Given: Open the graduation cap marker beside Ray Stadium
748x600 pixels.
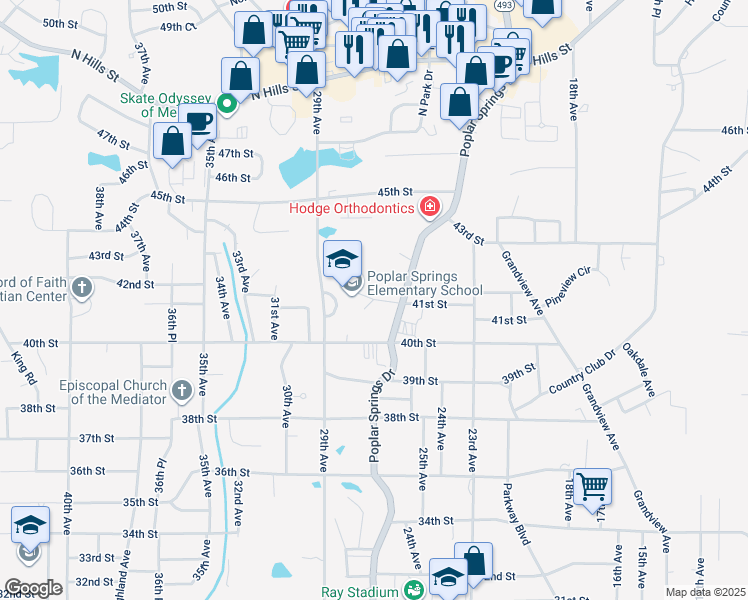Looking at the screenshot, I should pyautogui.click(x=448, y=577).
